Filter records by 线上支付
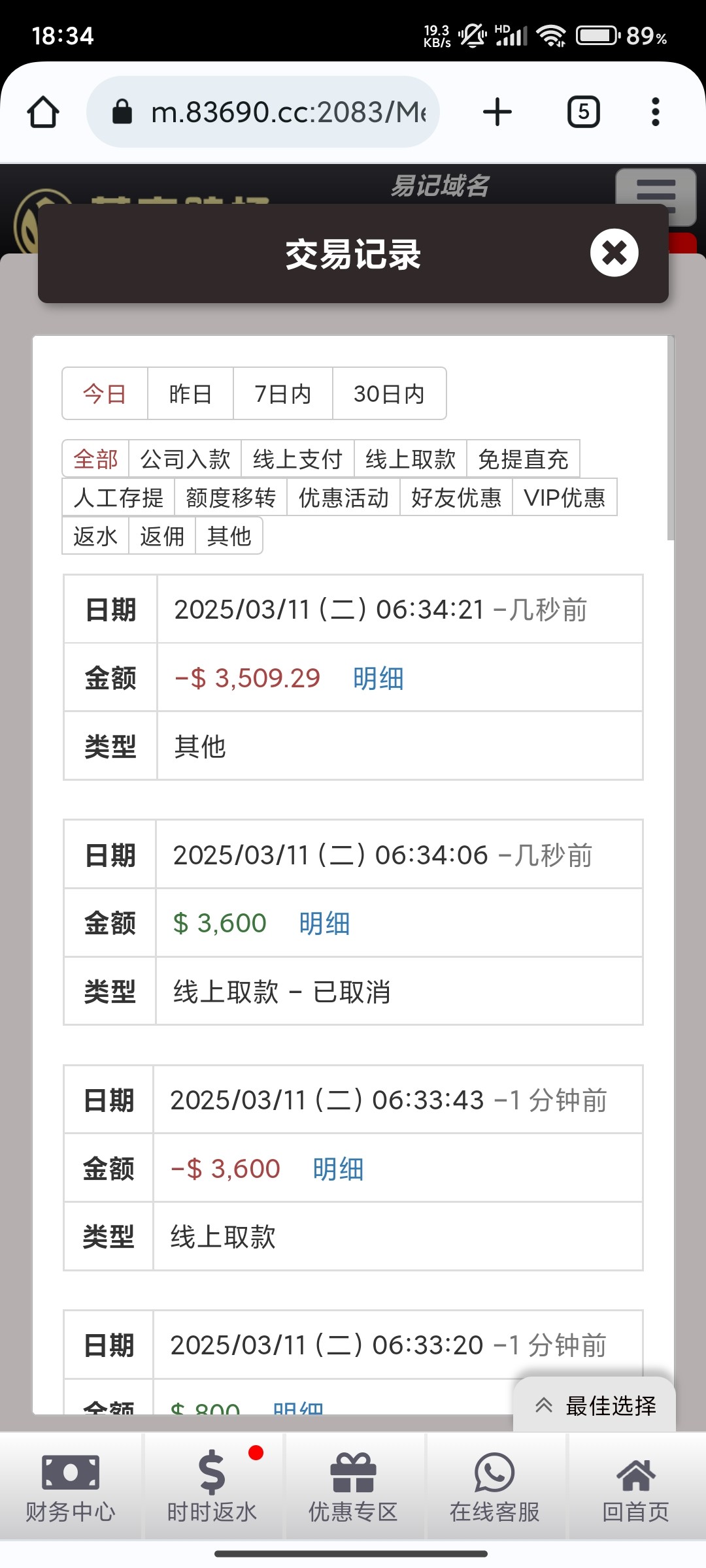 tap(297, 459)
